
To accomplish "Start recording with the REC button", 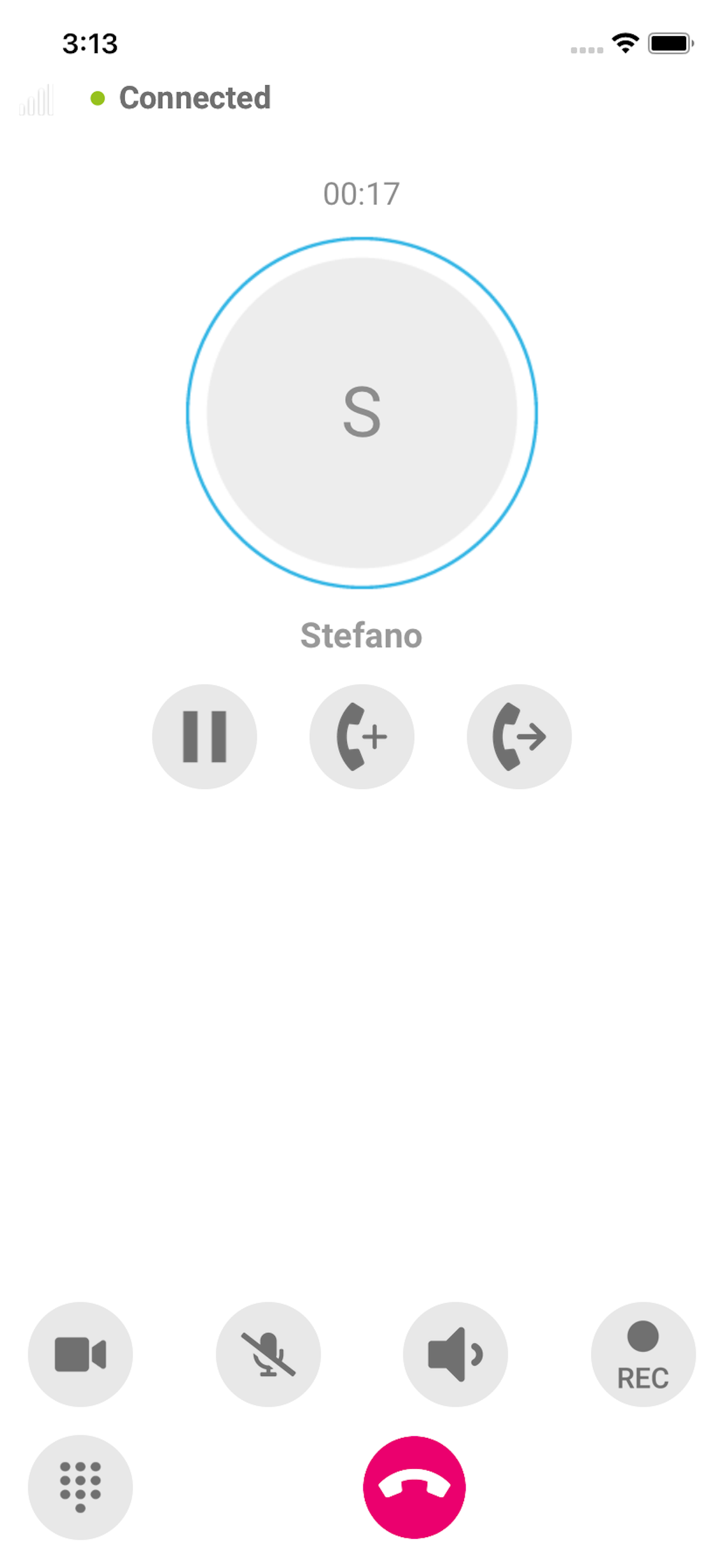I will (643, 1354).
